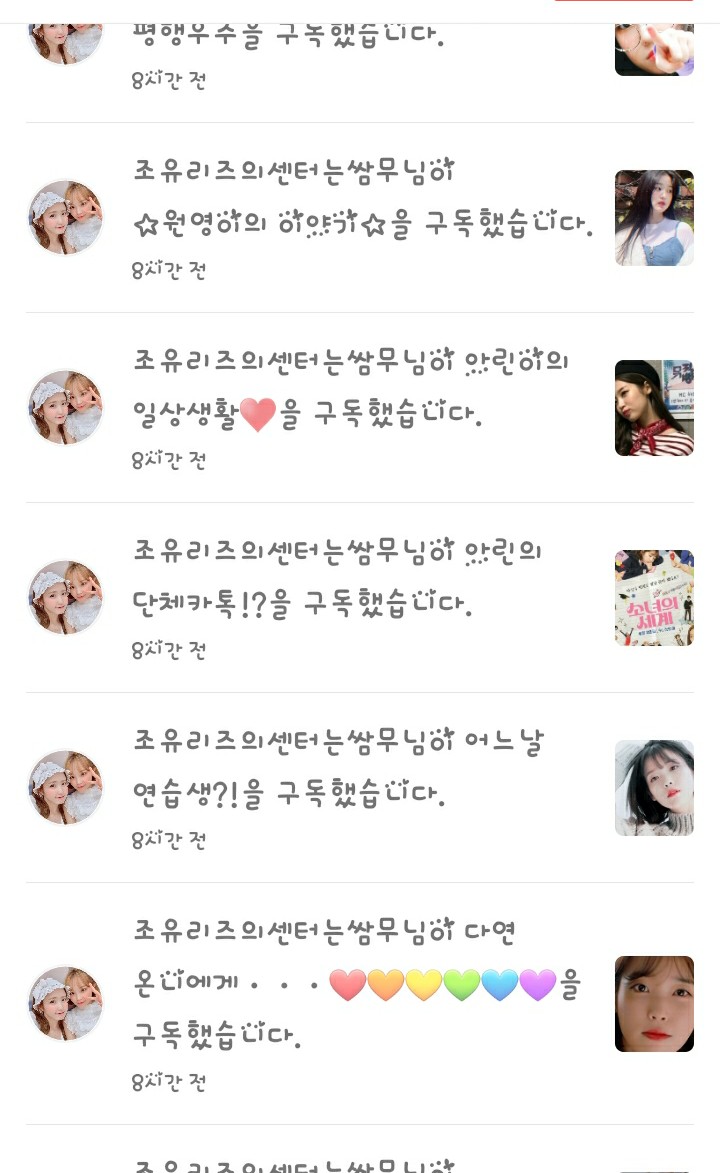
Task: View the 소녀의 세계 poster thumbnail
Action: click(x=654, y=598)
